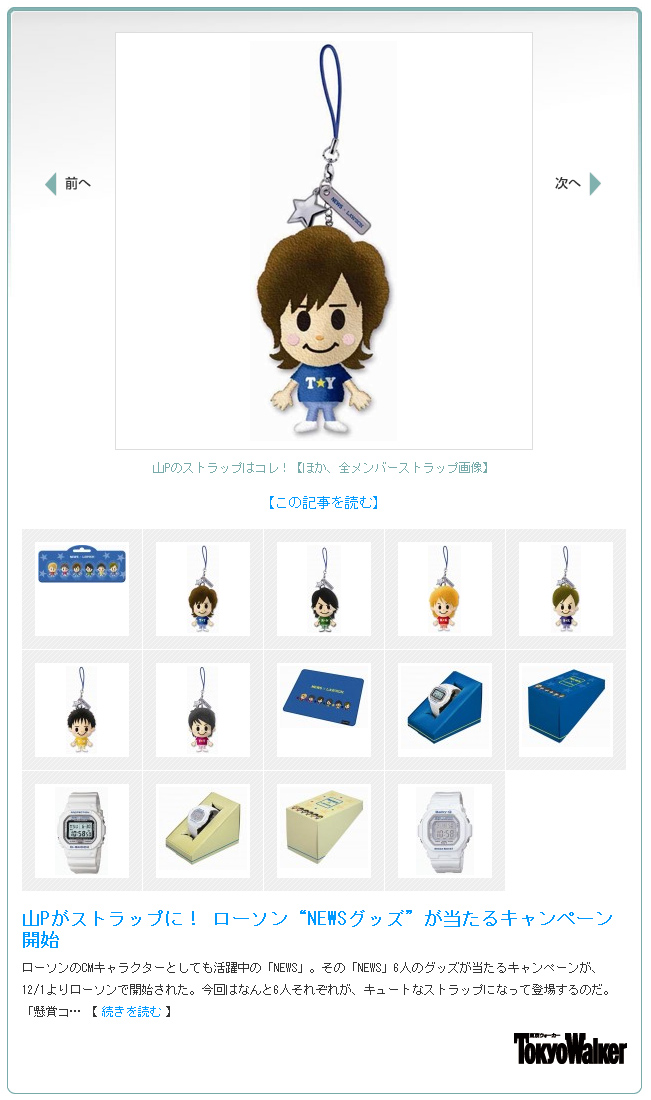View the blonde-haired red shirt strap thumbnail
The height and width of the screenshot is (1100, 651).
[445, 589]
